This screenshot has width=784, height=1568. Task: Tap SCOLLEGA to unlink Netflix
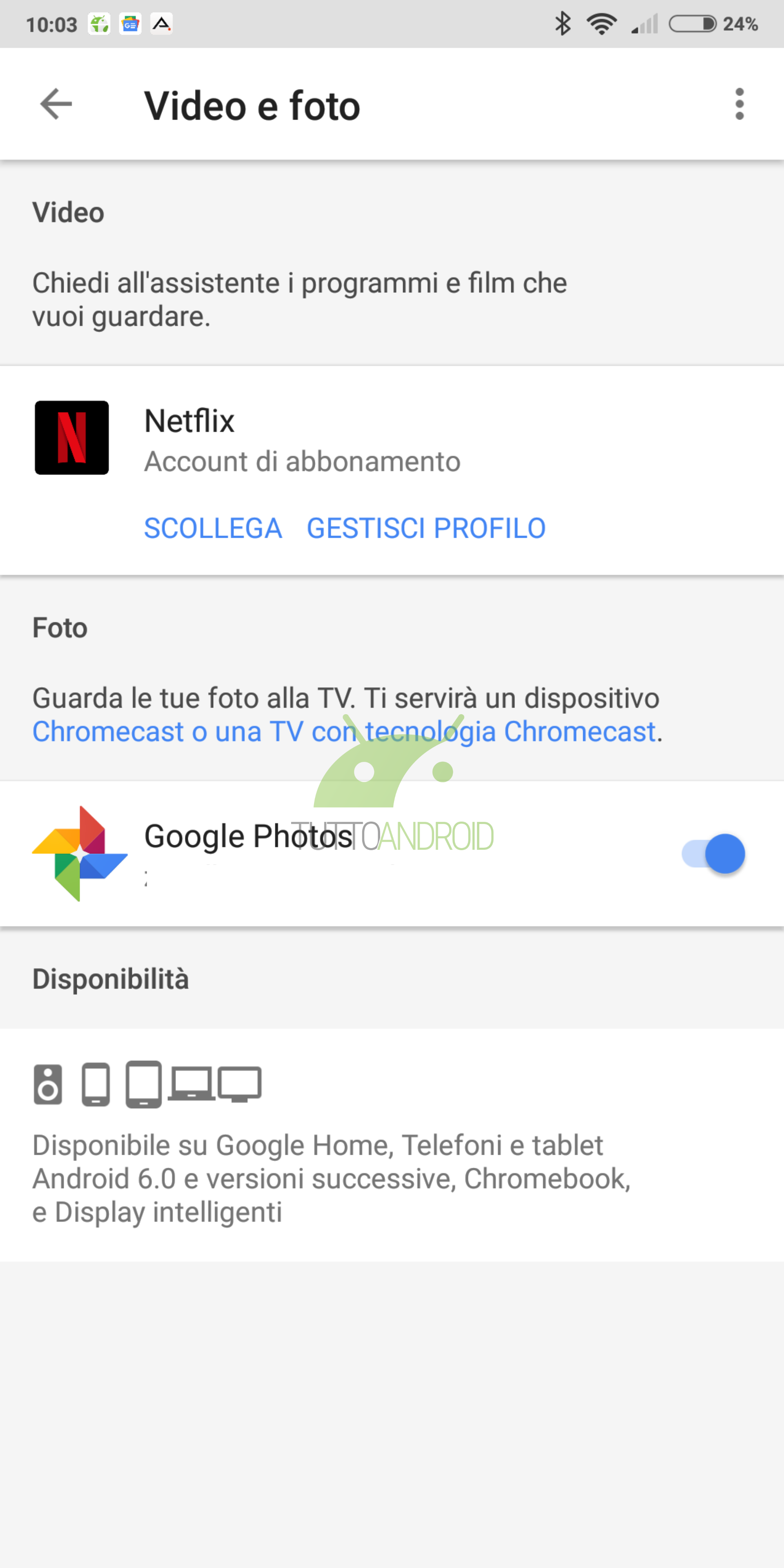(213, 528)
